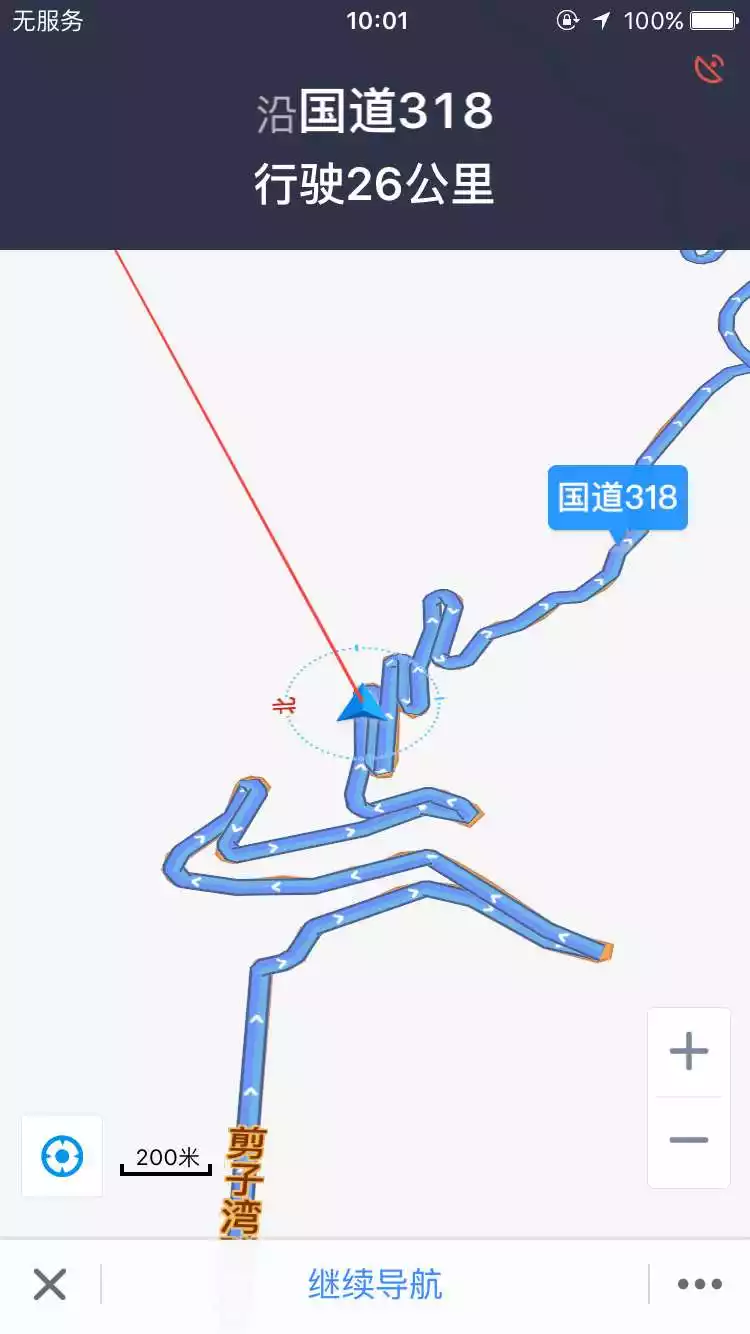The image size is (750, 1334).
Task: Zoom out of the map
Action: (688, 1140)
